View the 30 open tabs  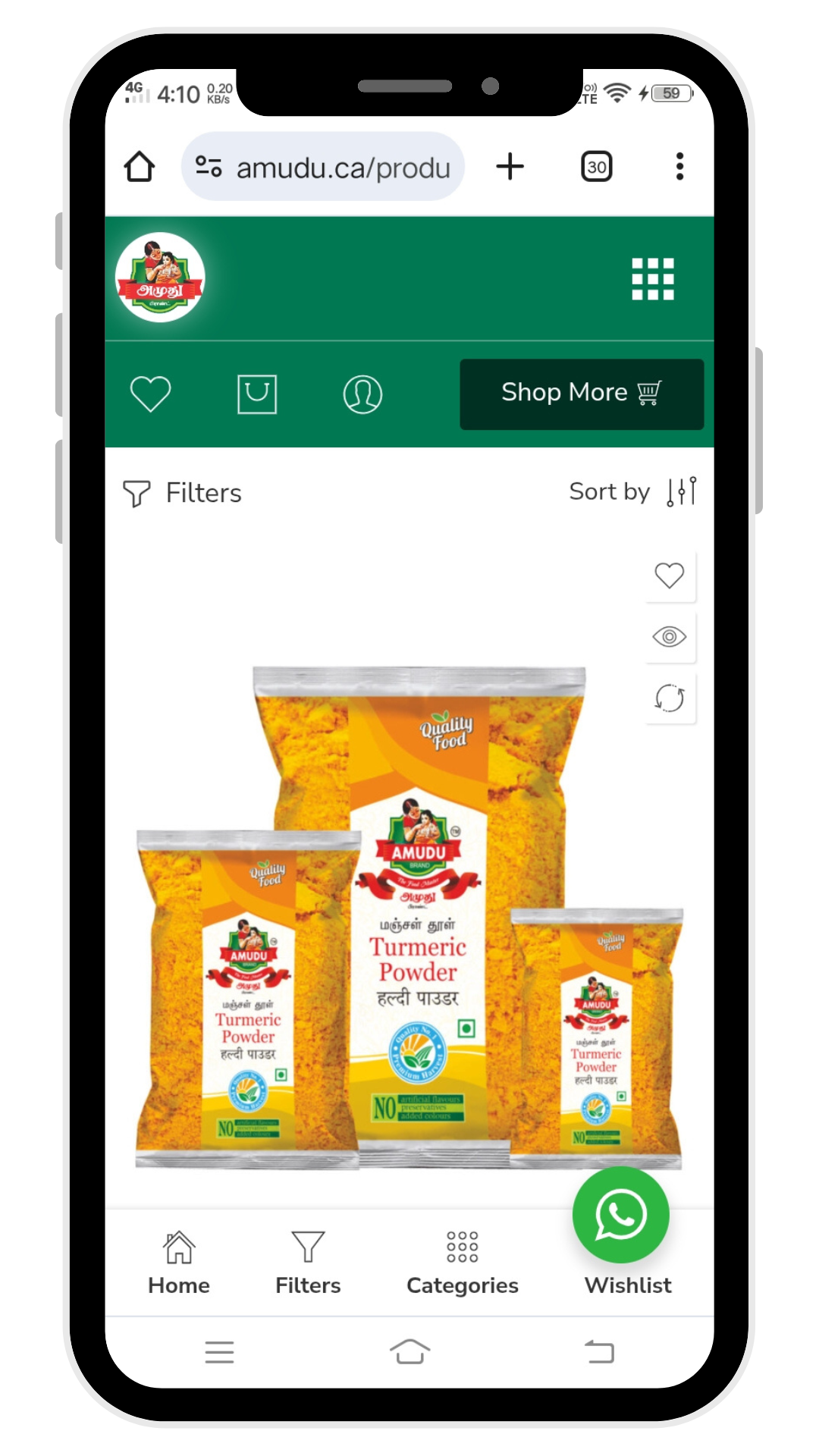coord(597,167)
